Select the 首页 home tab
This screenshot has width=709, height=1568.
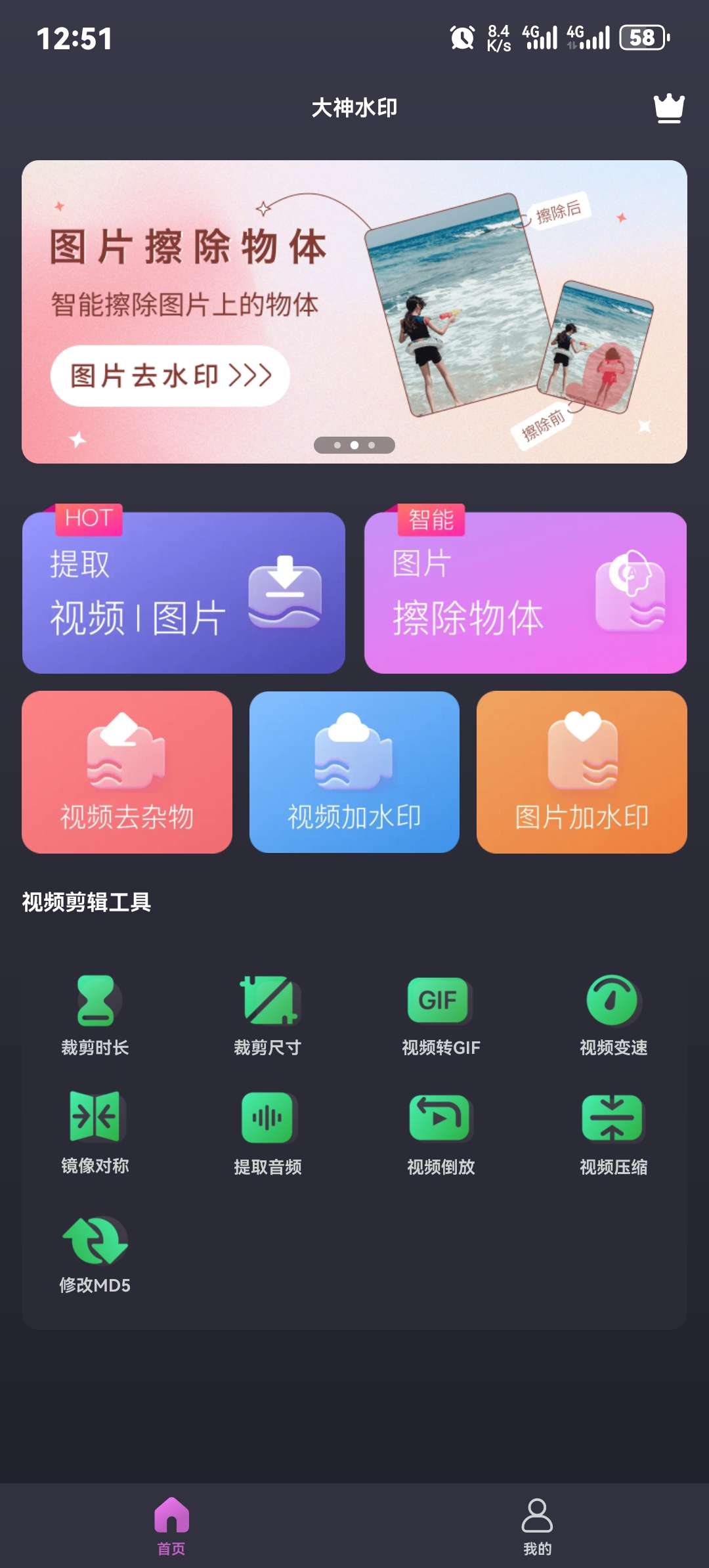point(170,1523)
